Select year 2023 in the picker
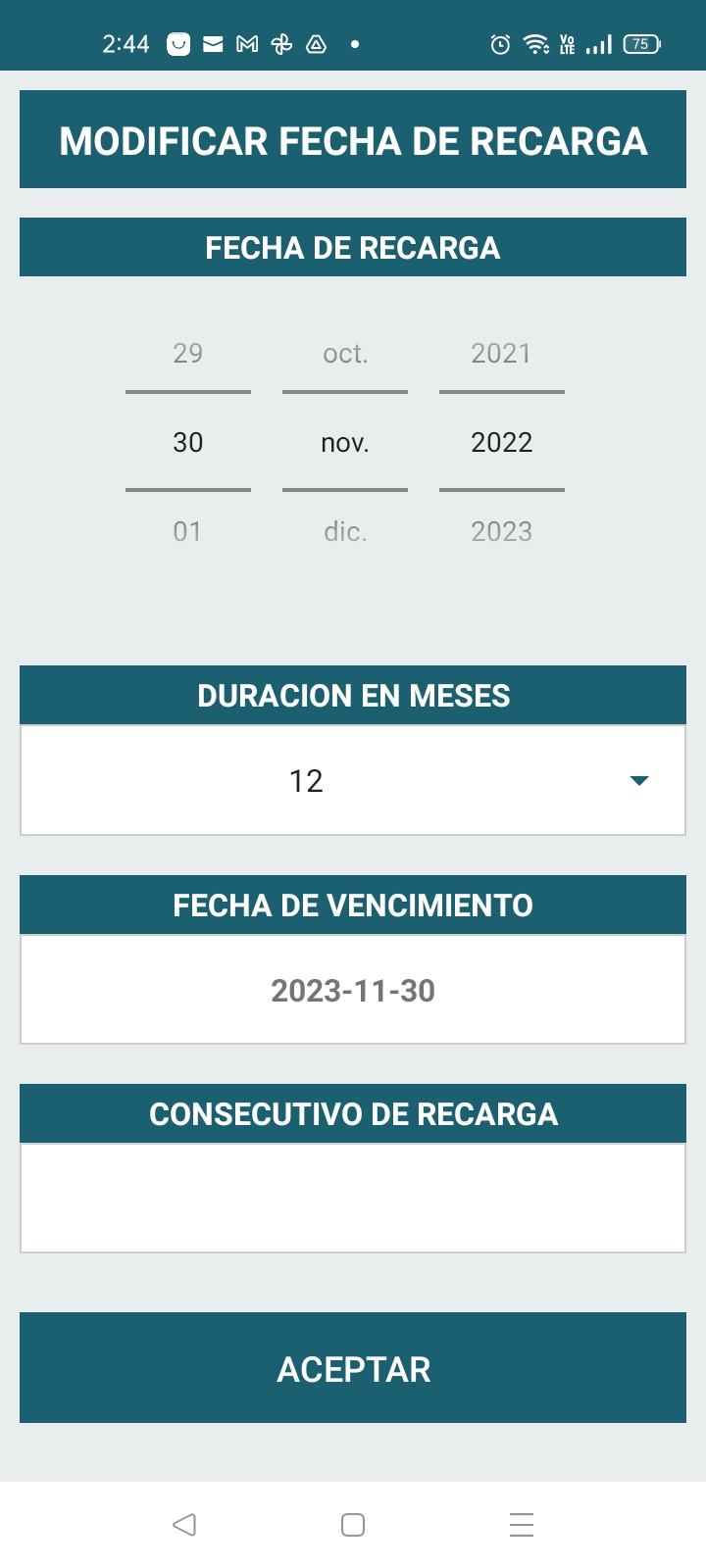 pos(501,531)
